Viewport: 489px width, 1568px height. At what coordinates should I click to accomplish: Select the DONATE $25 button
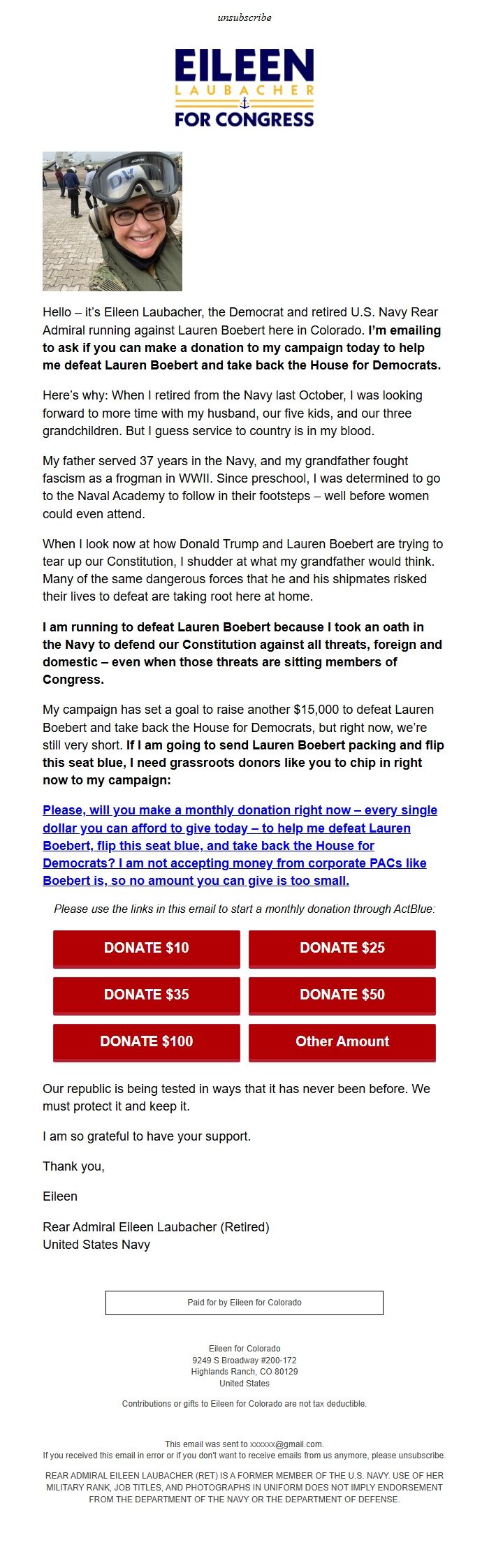click(342, 948)
